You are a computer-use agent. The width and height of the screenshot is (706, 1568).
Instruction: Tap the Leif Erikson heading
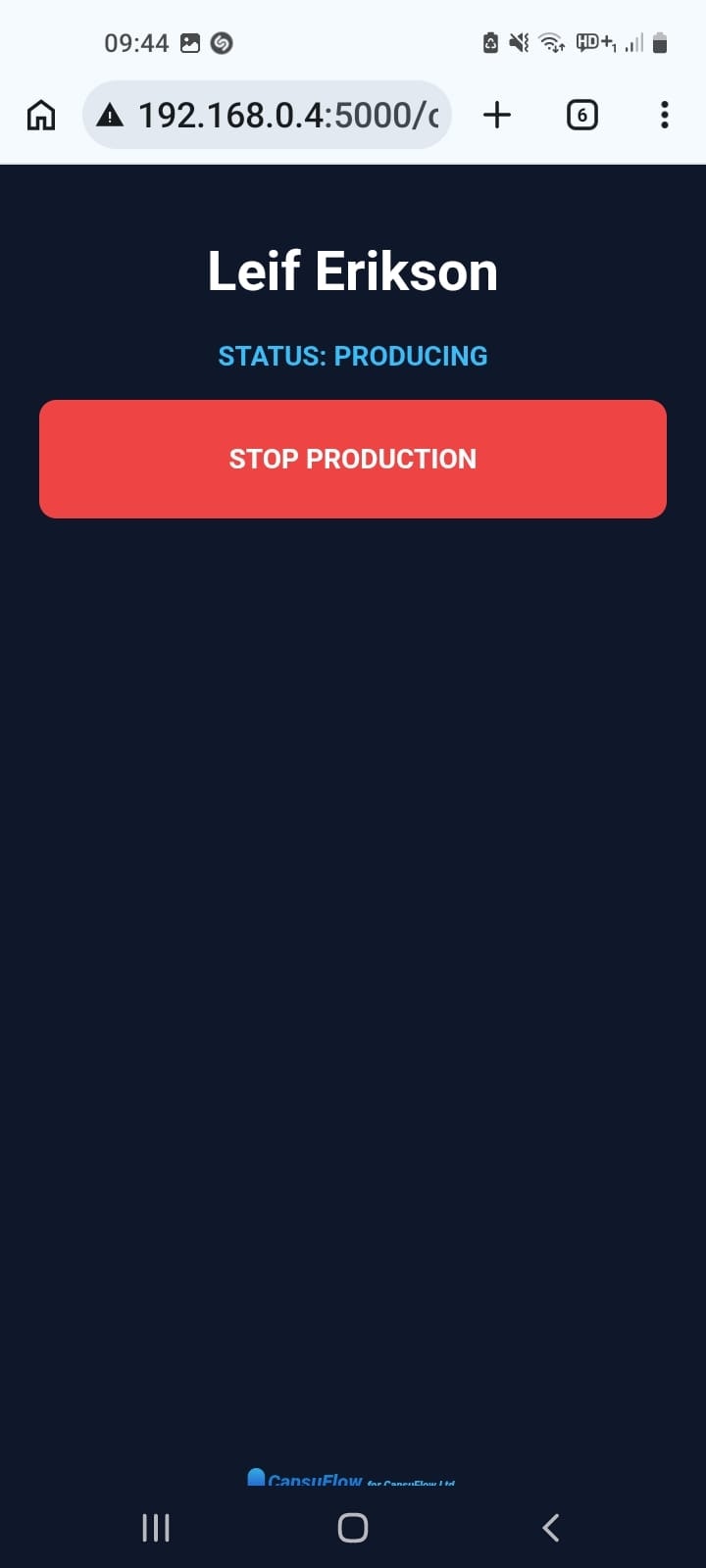(x=352, y=270)
